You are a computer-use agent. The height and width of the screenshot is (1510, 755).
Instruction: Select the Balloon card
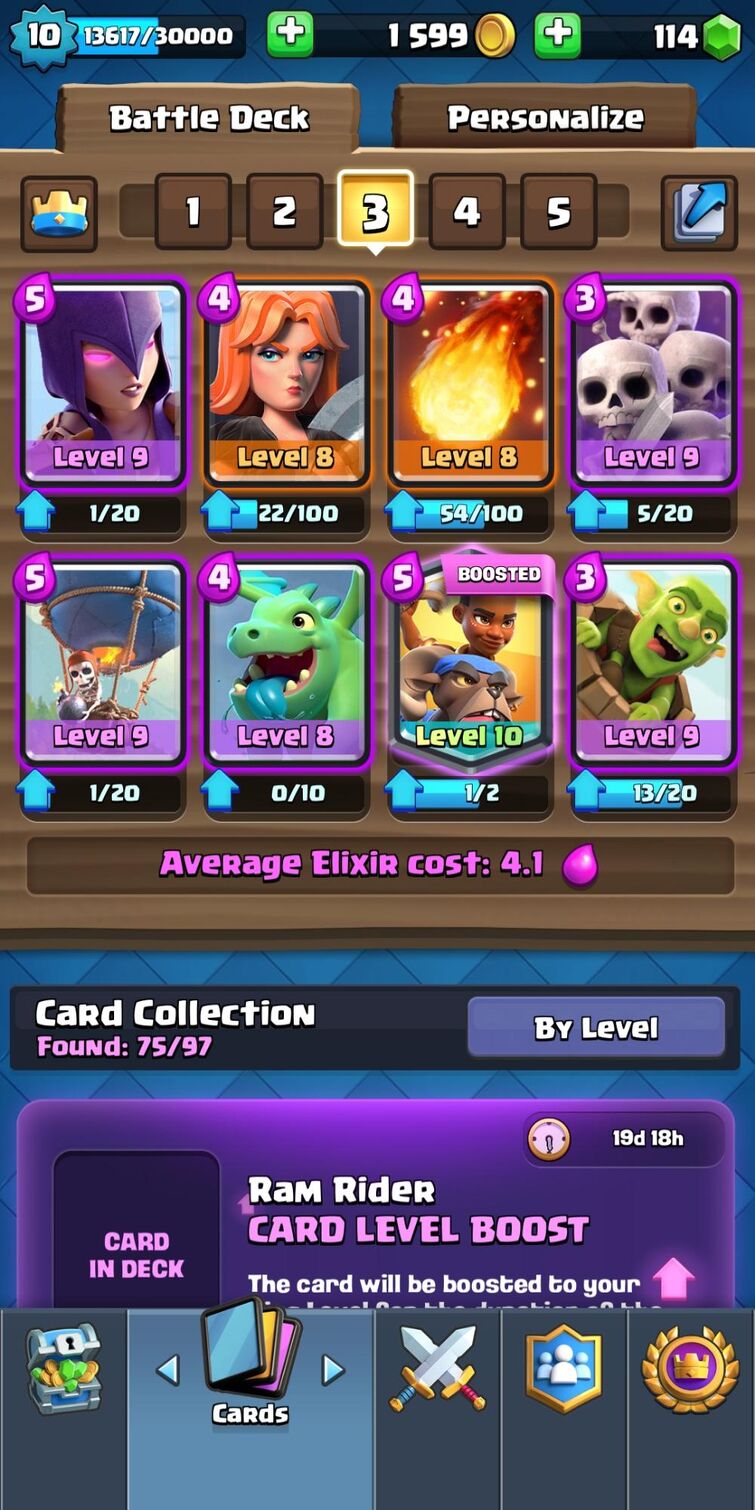[x=102, y=662]
